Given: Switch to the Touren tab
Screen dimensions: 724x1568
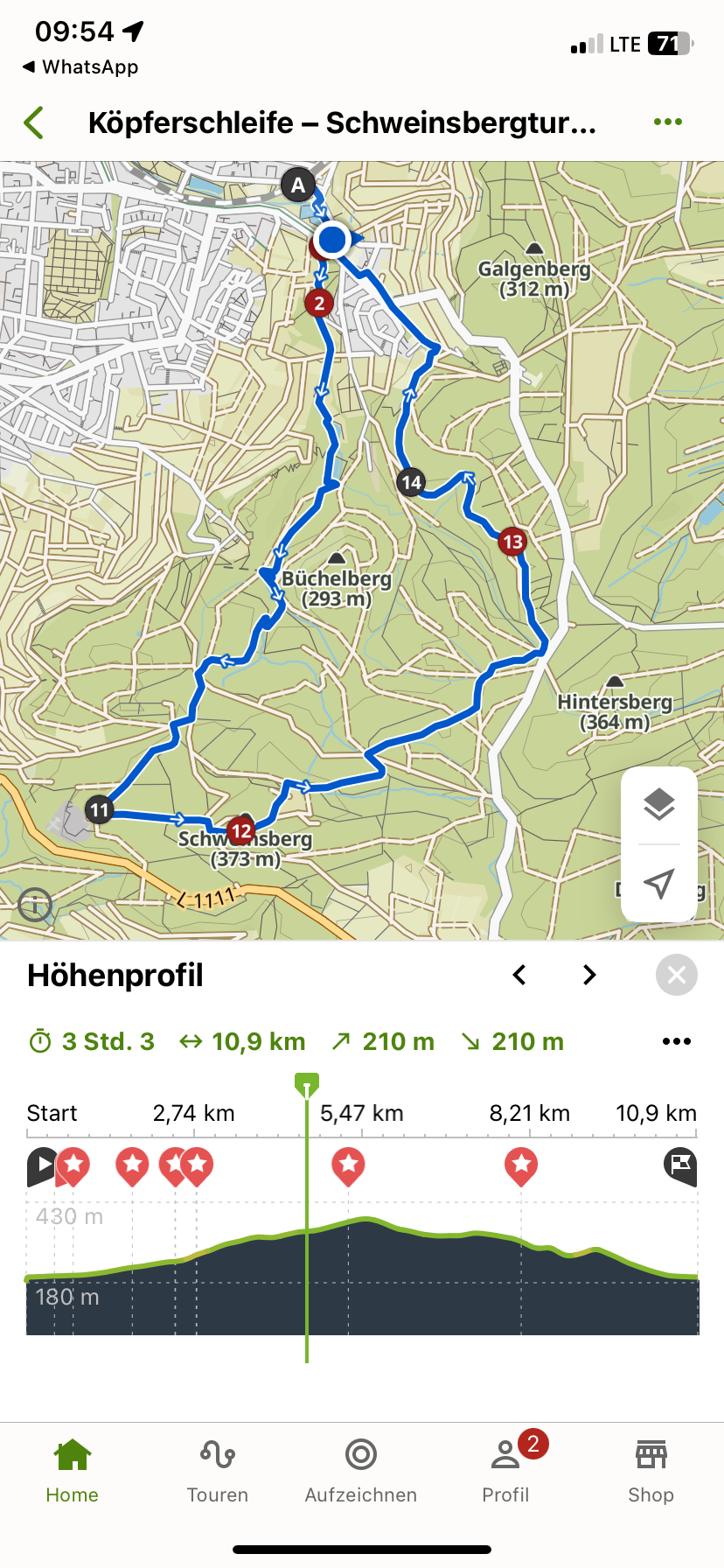Looking at the screenshot, I should [217, 1471].
